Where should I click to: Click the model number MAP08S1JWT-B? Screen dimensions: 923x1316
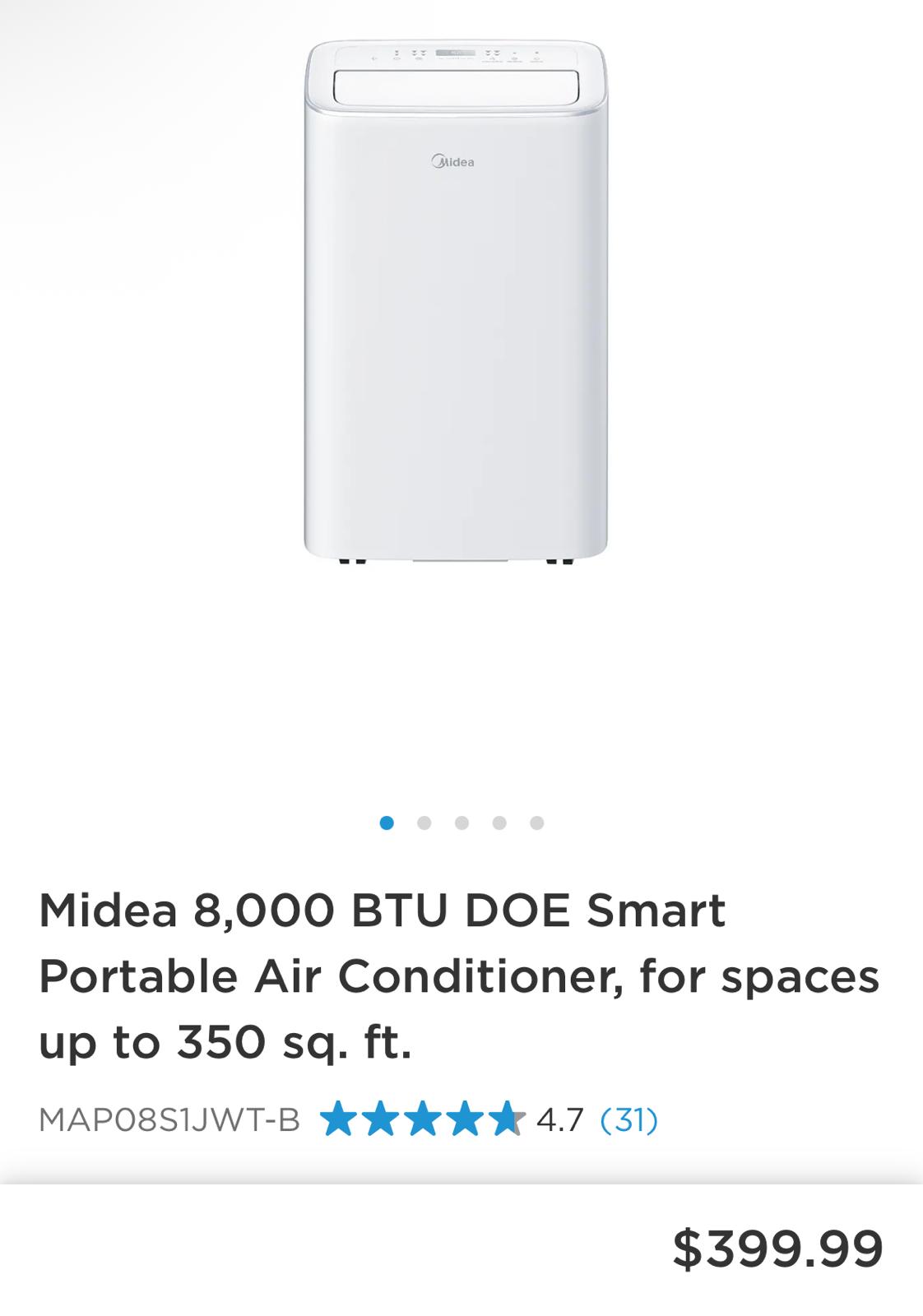171,1117
